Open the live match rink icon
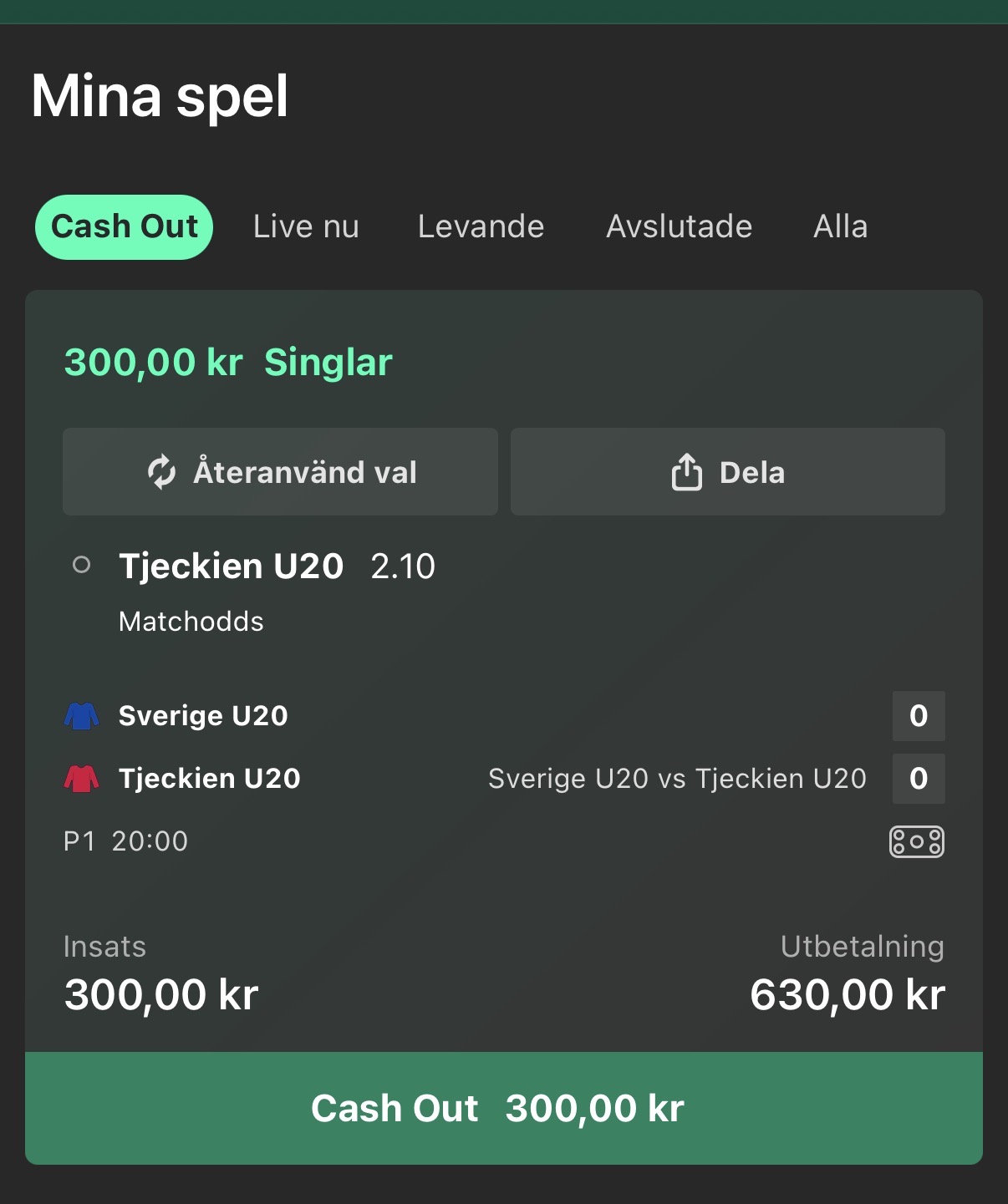 click(x=916, y=841)
